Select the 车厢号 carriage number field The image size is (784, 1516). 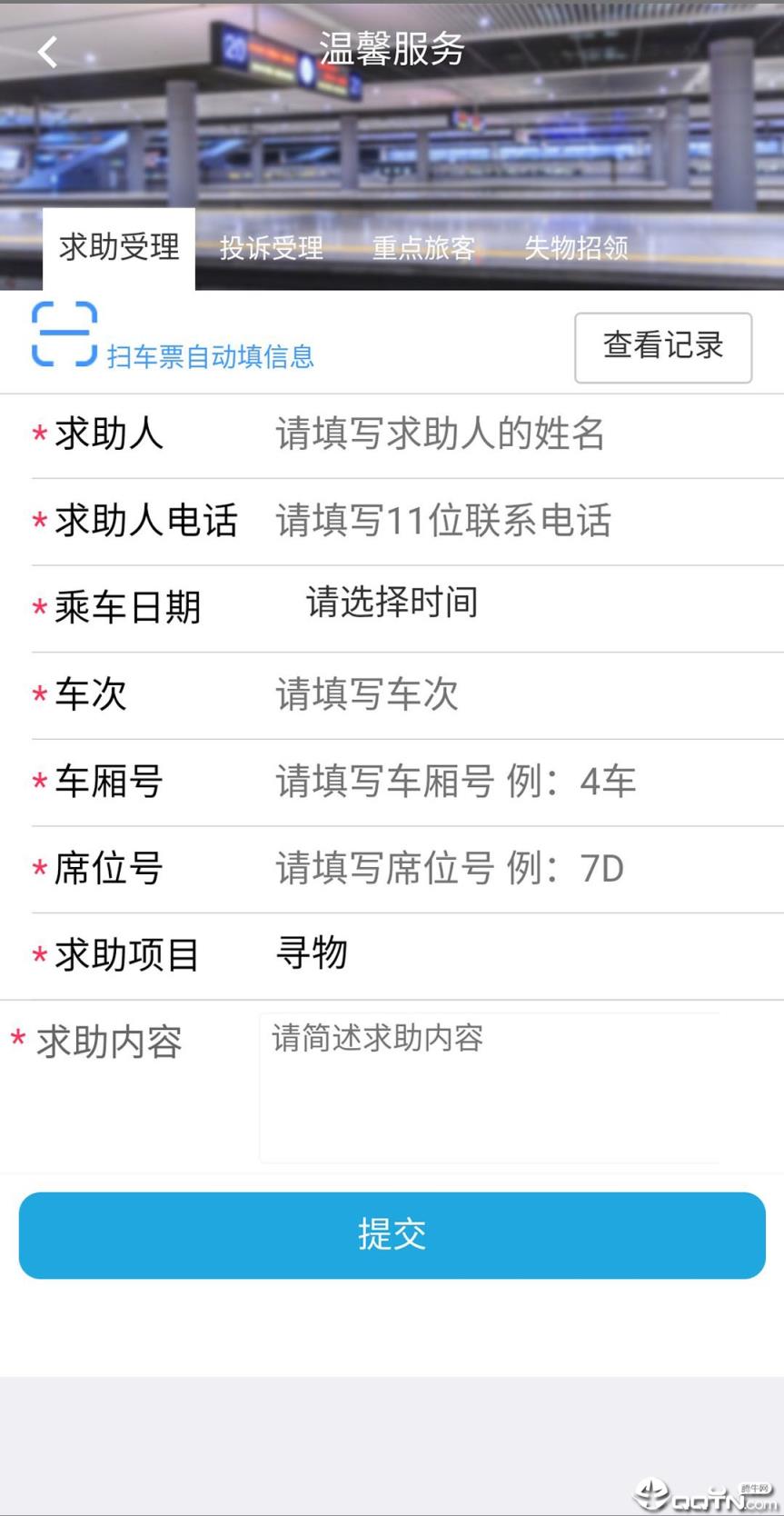click(454, 781)
